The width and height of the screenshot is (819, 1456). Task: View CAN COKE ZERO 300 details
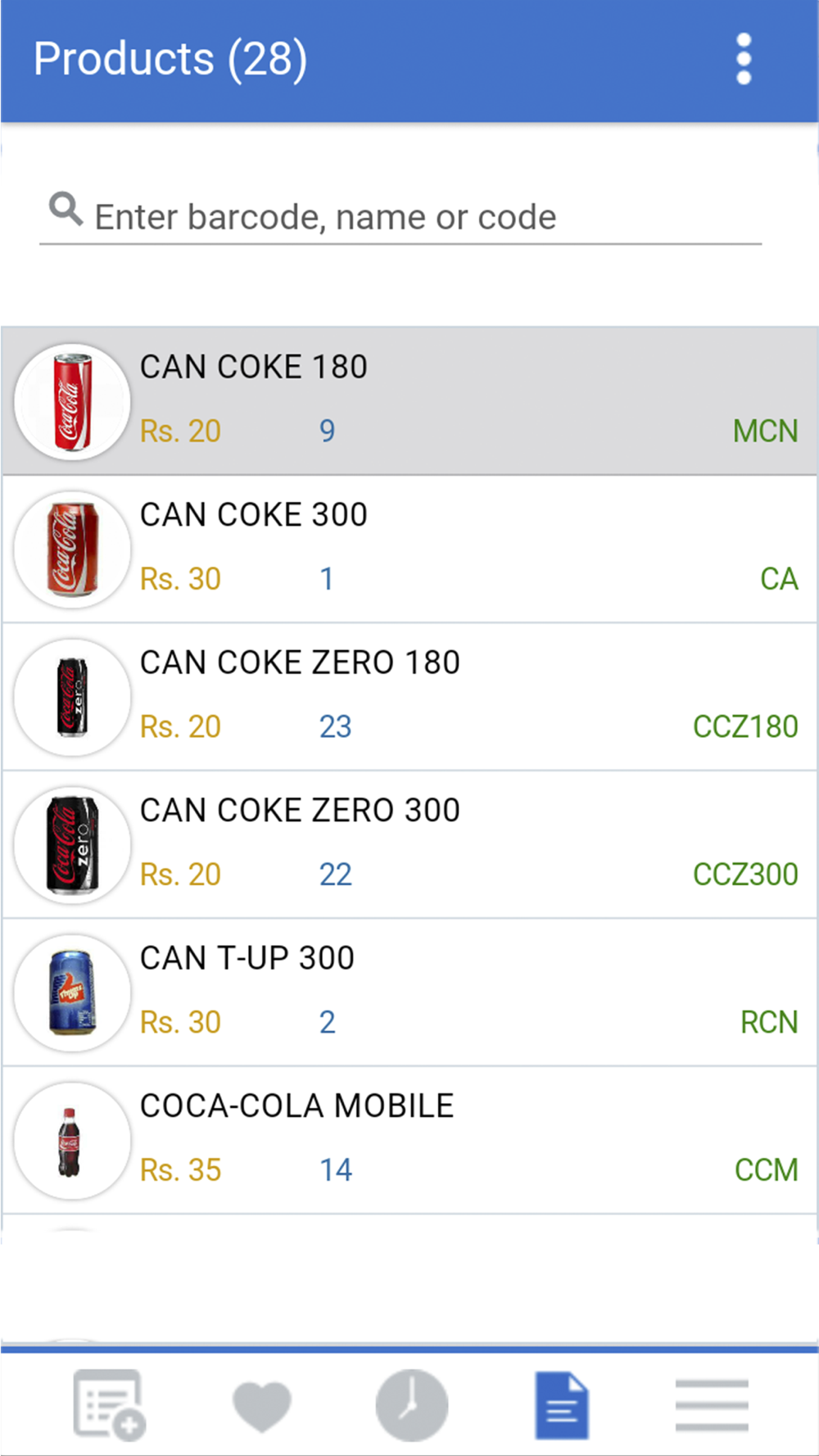tap(409, 843)
